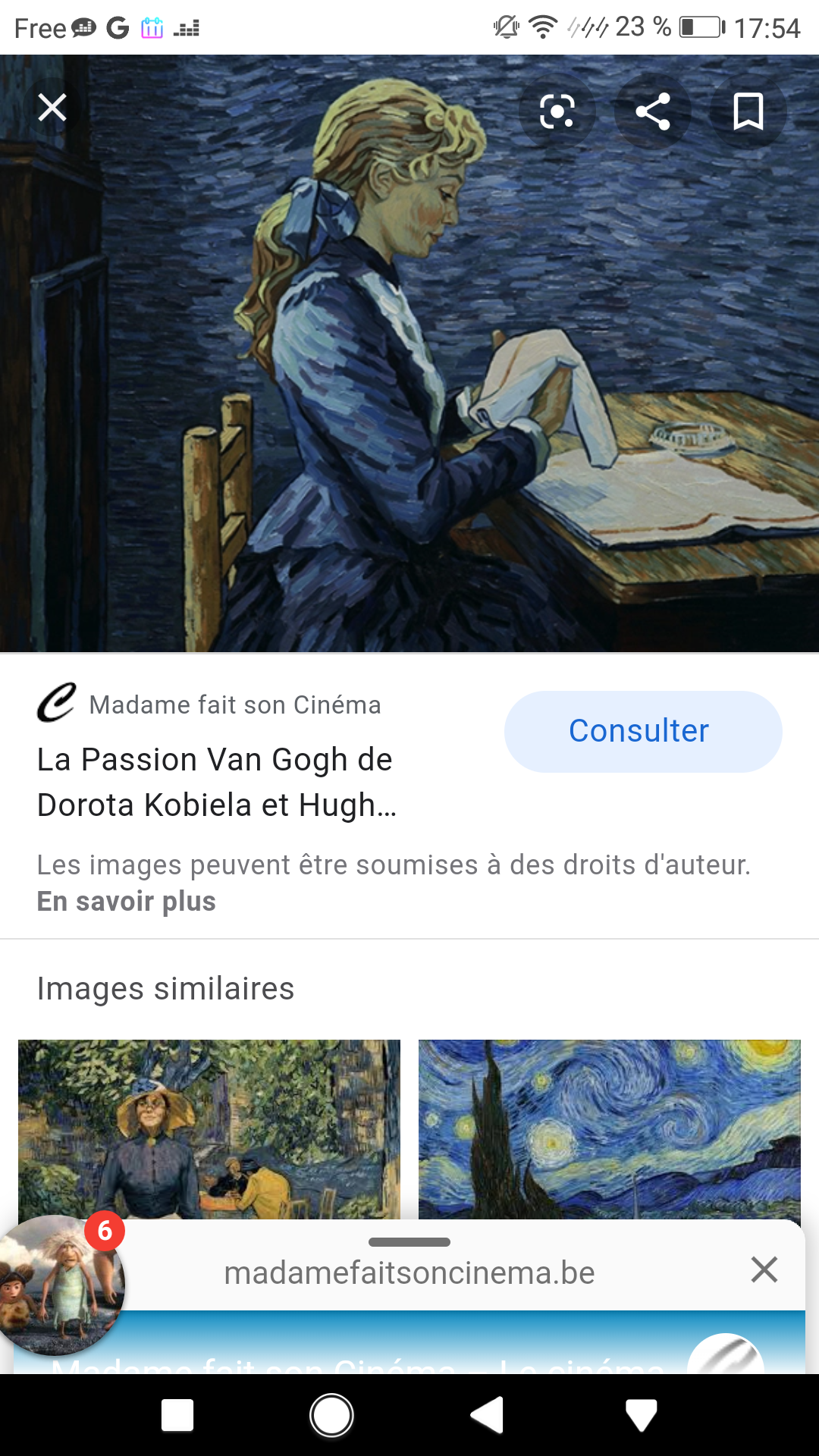Dismiss the madamefaitsoncinema.be preview panel

[x=764, y=1269]
